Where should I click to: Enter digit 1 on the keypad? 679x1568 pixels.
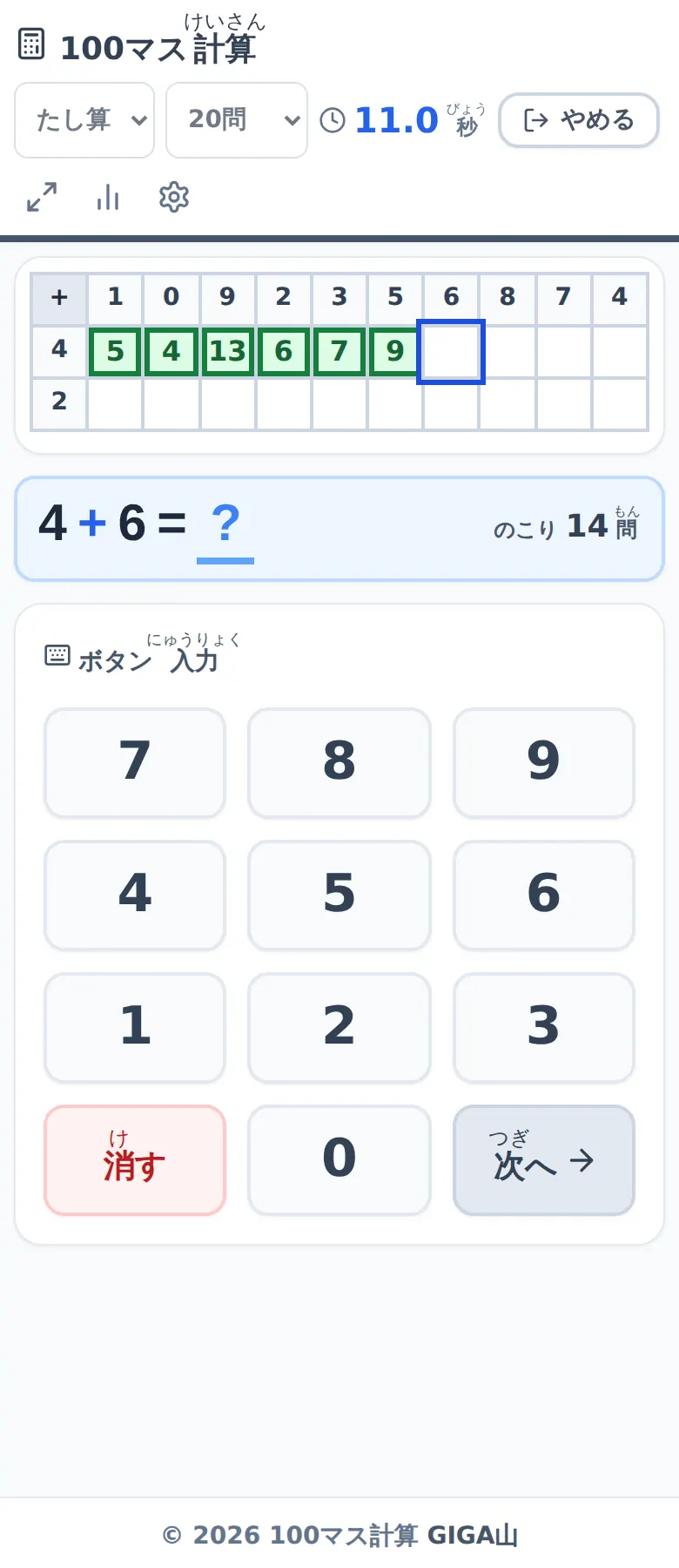click(135, 1028)
